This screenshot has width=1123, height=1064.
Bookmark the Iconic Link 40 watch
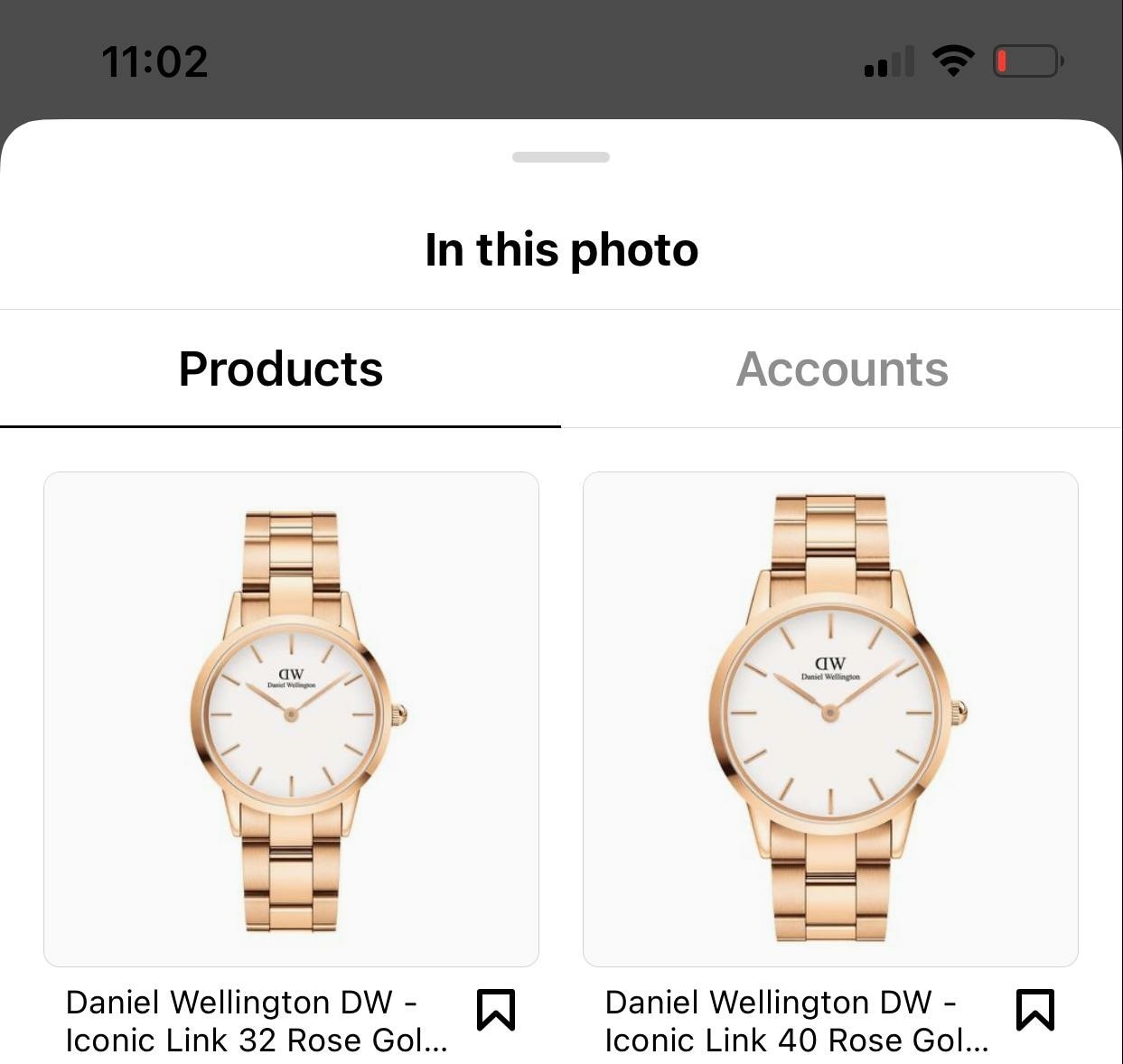click(1034, 1010)
